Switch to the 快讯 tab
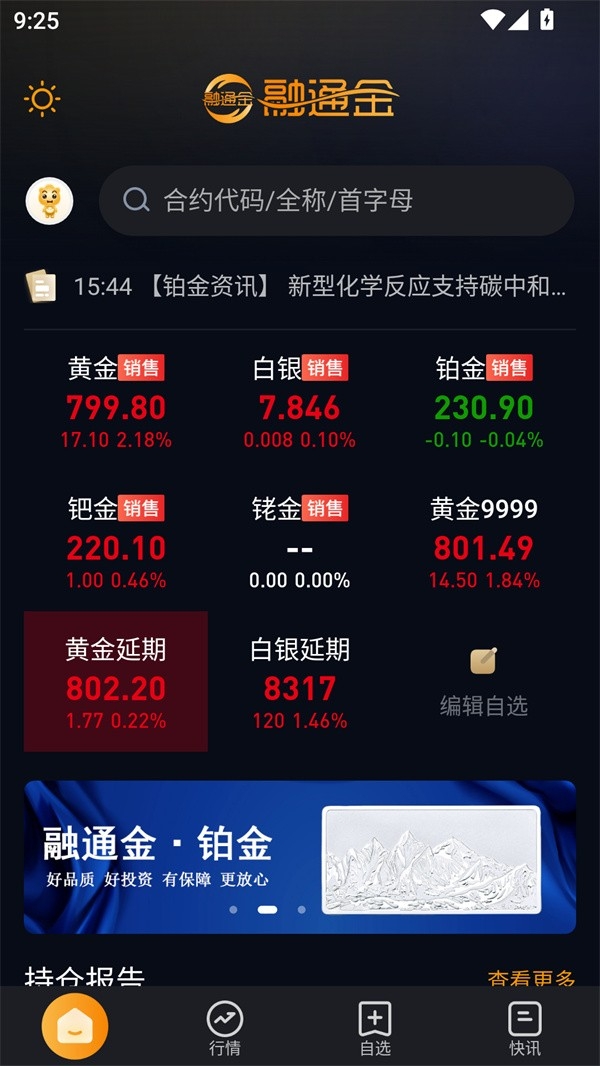Screen dimensions: 600x1066 (525, 1029)
